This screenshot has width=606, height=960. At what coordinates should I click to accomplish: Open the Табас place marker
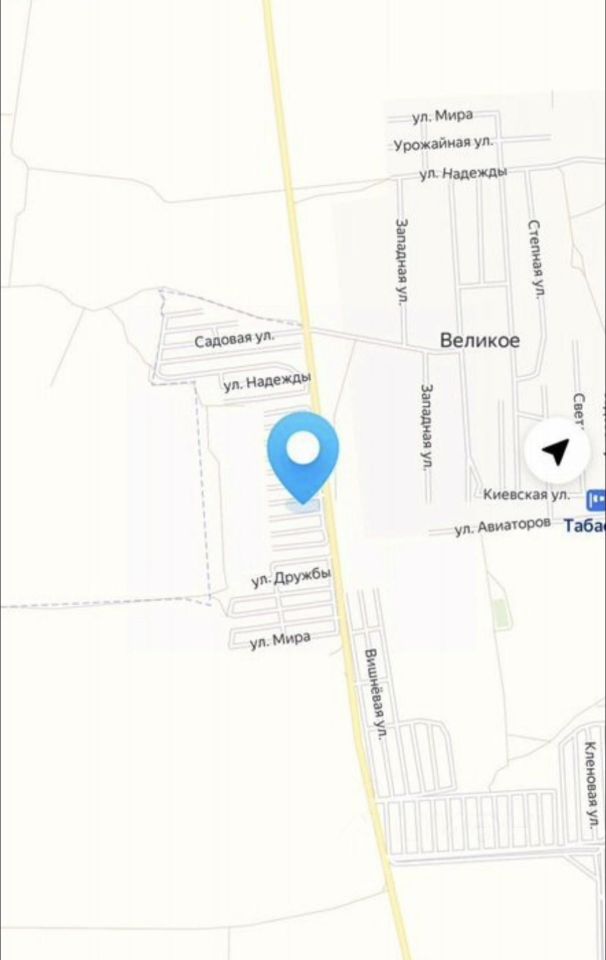[x=596, y=498]
